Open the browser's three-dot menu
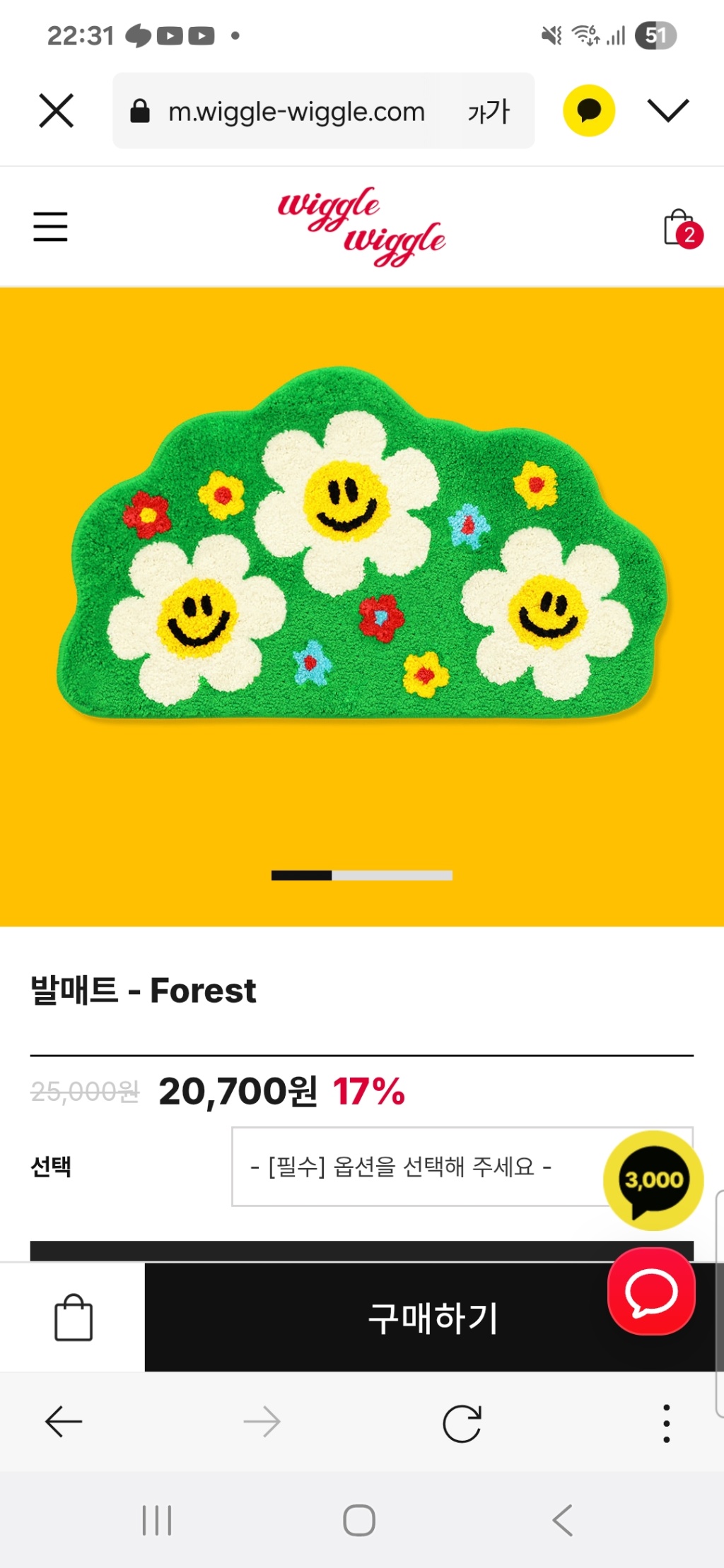Screen dimensions: 724x1568 pos(666,1422)
